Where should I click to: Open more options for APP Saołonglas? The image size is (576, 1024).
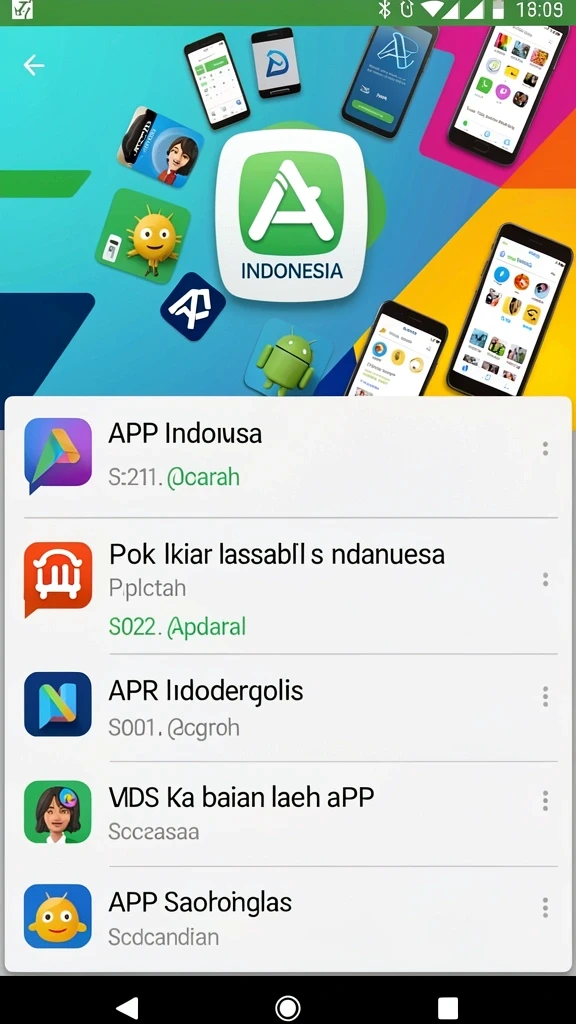pos(545,907)
